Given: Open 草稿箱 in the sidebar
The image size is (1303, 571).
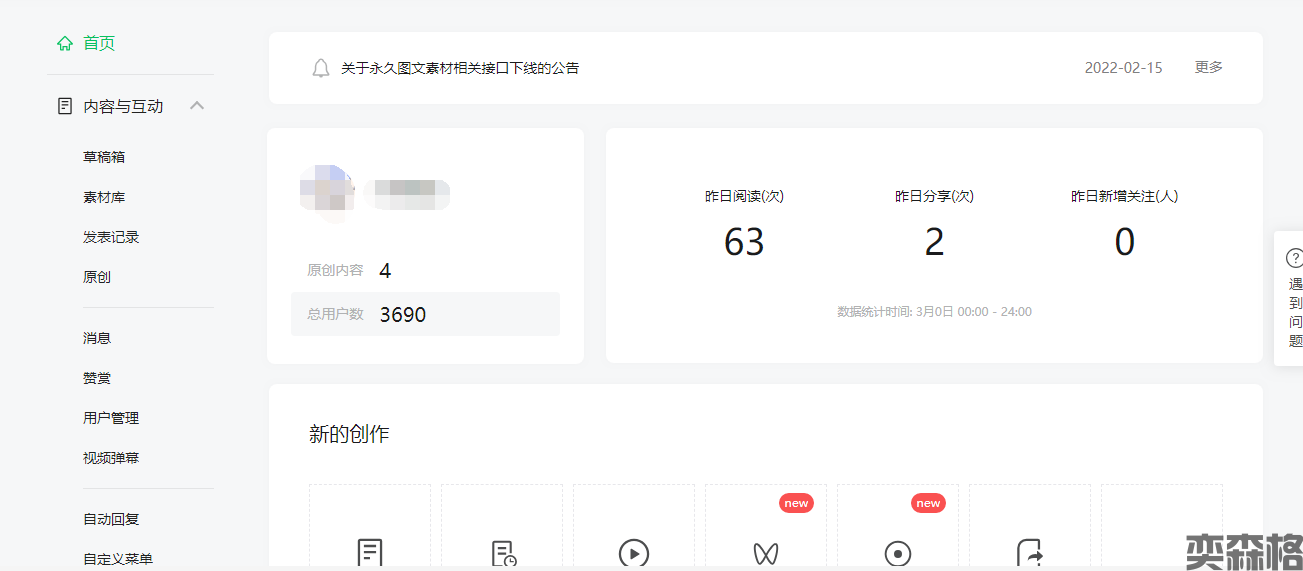Looking at the screenshot, I should [104, 157].
